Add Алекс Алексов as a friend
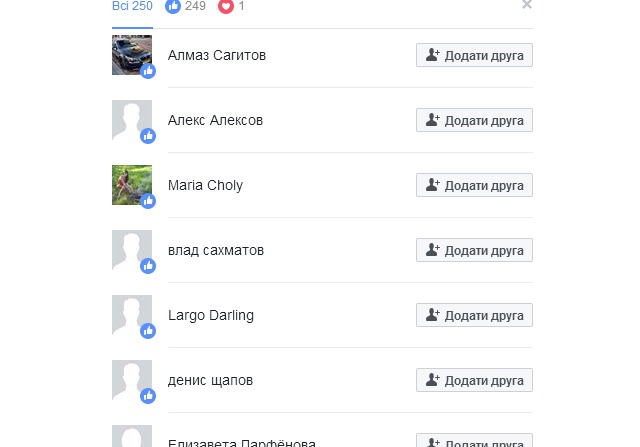This screenshot has width=640, height=447. 474,120
